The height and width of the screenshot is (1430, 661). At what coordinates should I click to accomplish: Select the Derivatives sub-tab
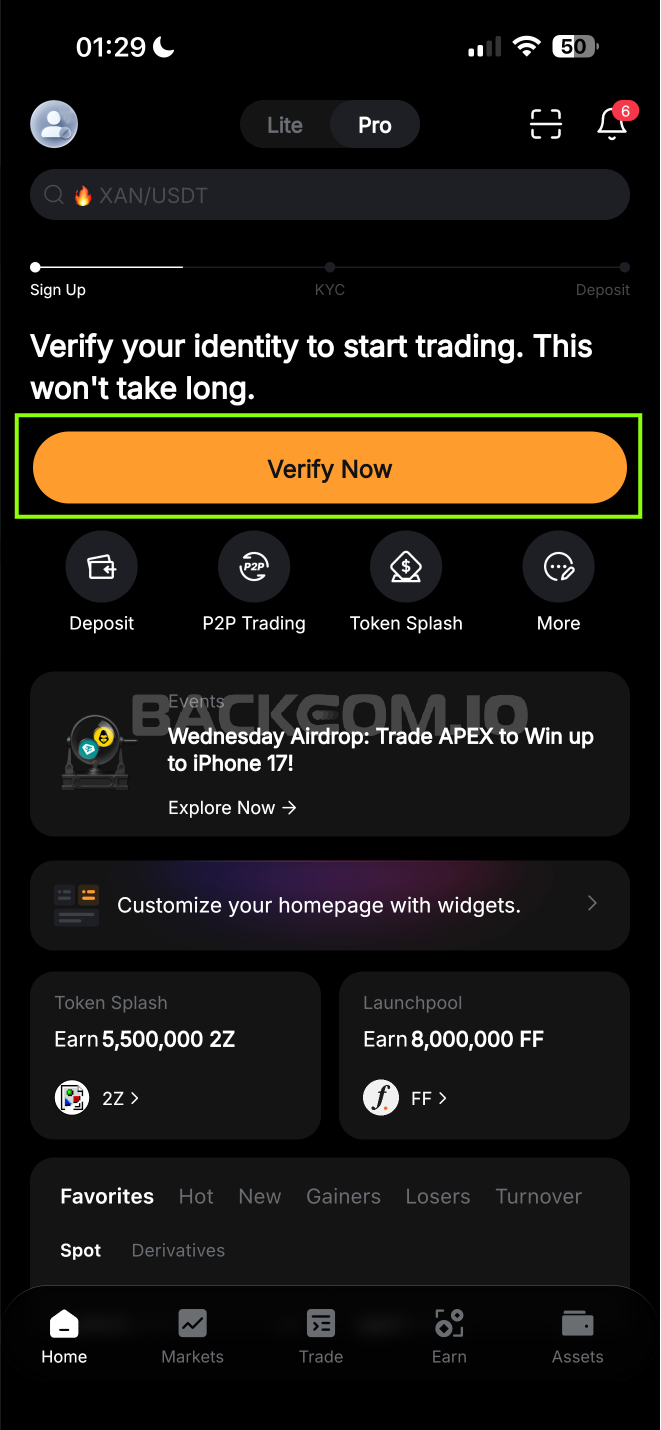point(178,1250)
